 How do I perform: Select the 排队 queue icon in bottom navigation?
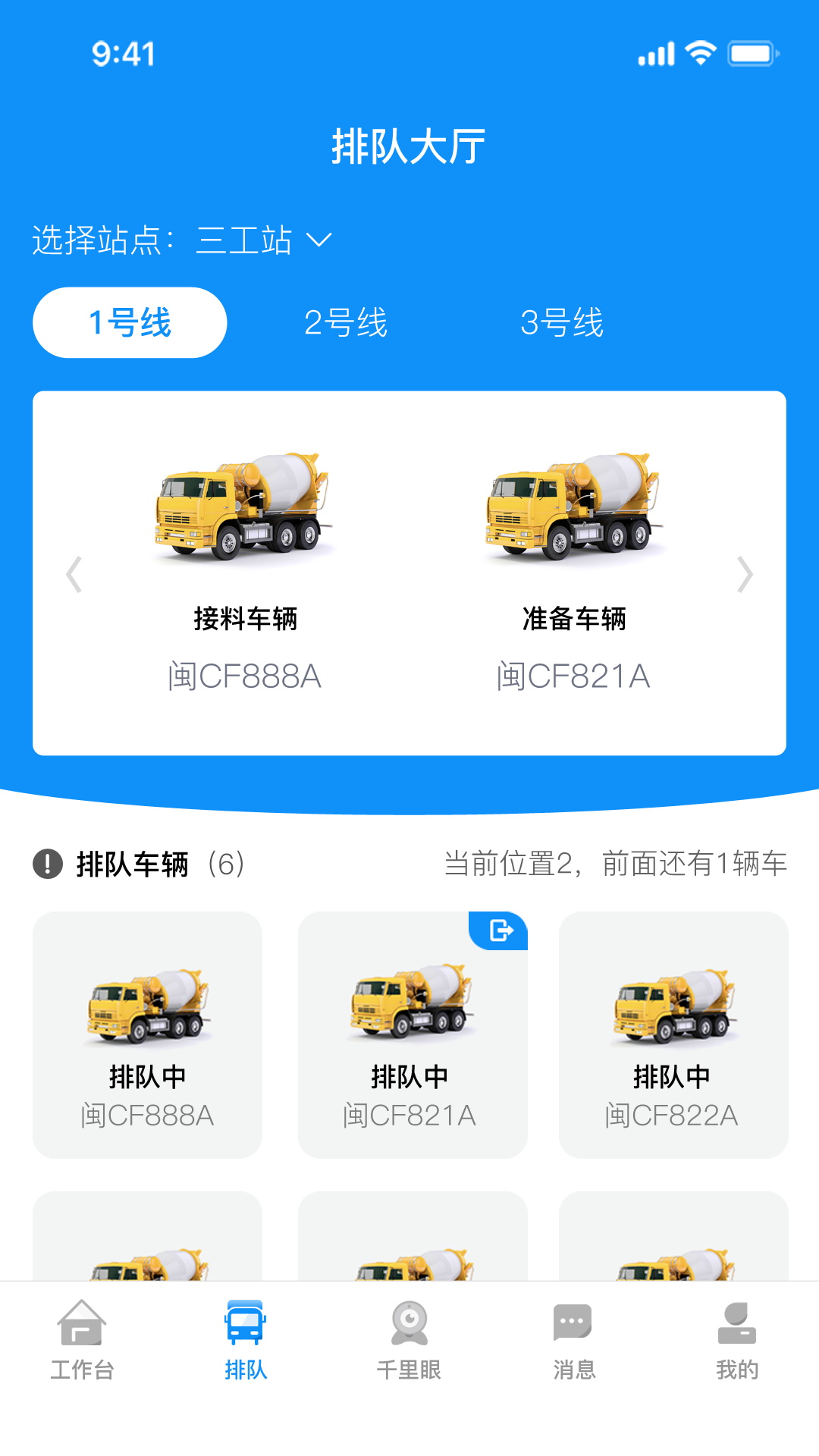click(246, 1342)
